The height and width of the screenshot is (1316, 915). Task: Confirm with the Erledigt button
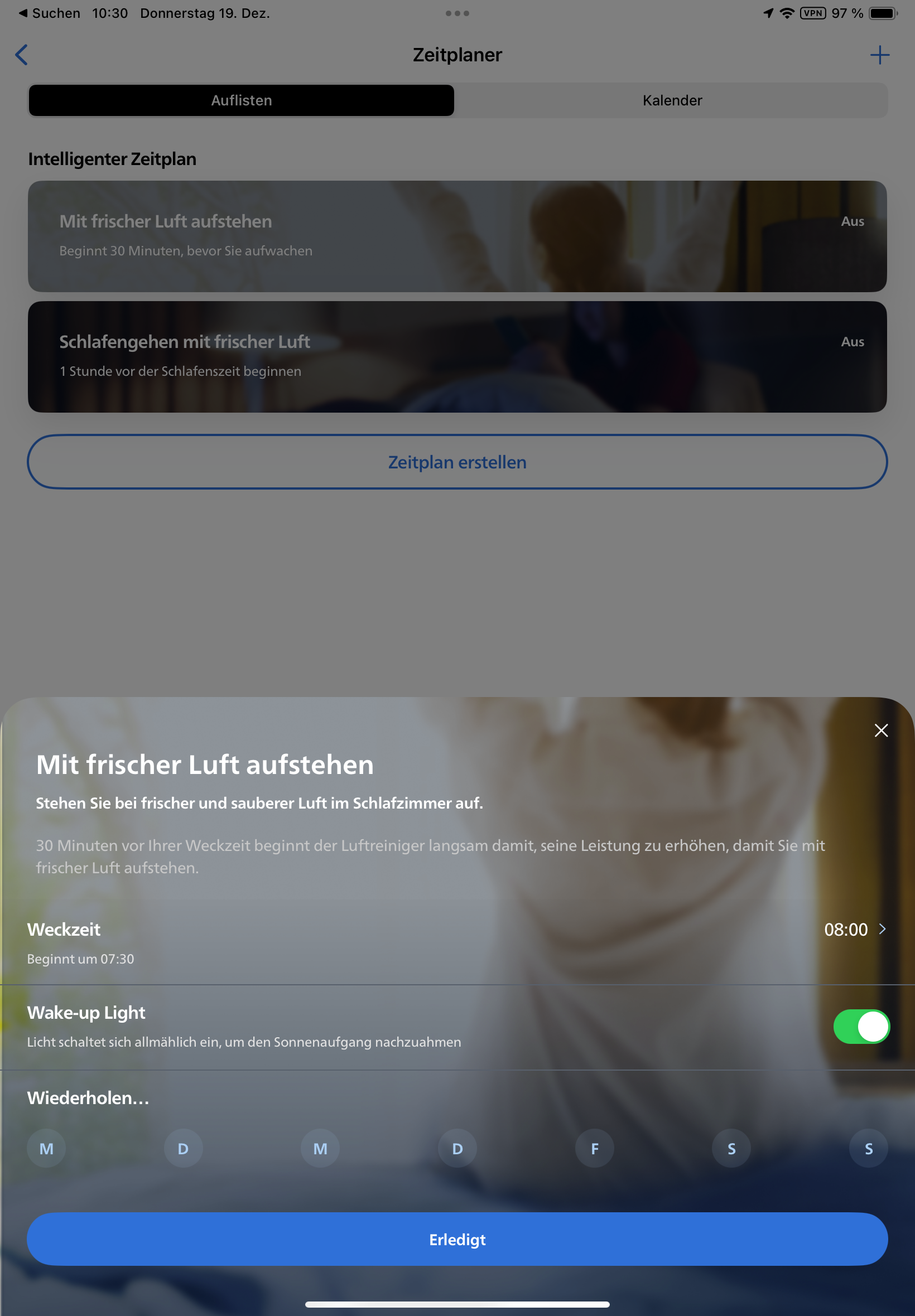[x=457, y=1239]
